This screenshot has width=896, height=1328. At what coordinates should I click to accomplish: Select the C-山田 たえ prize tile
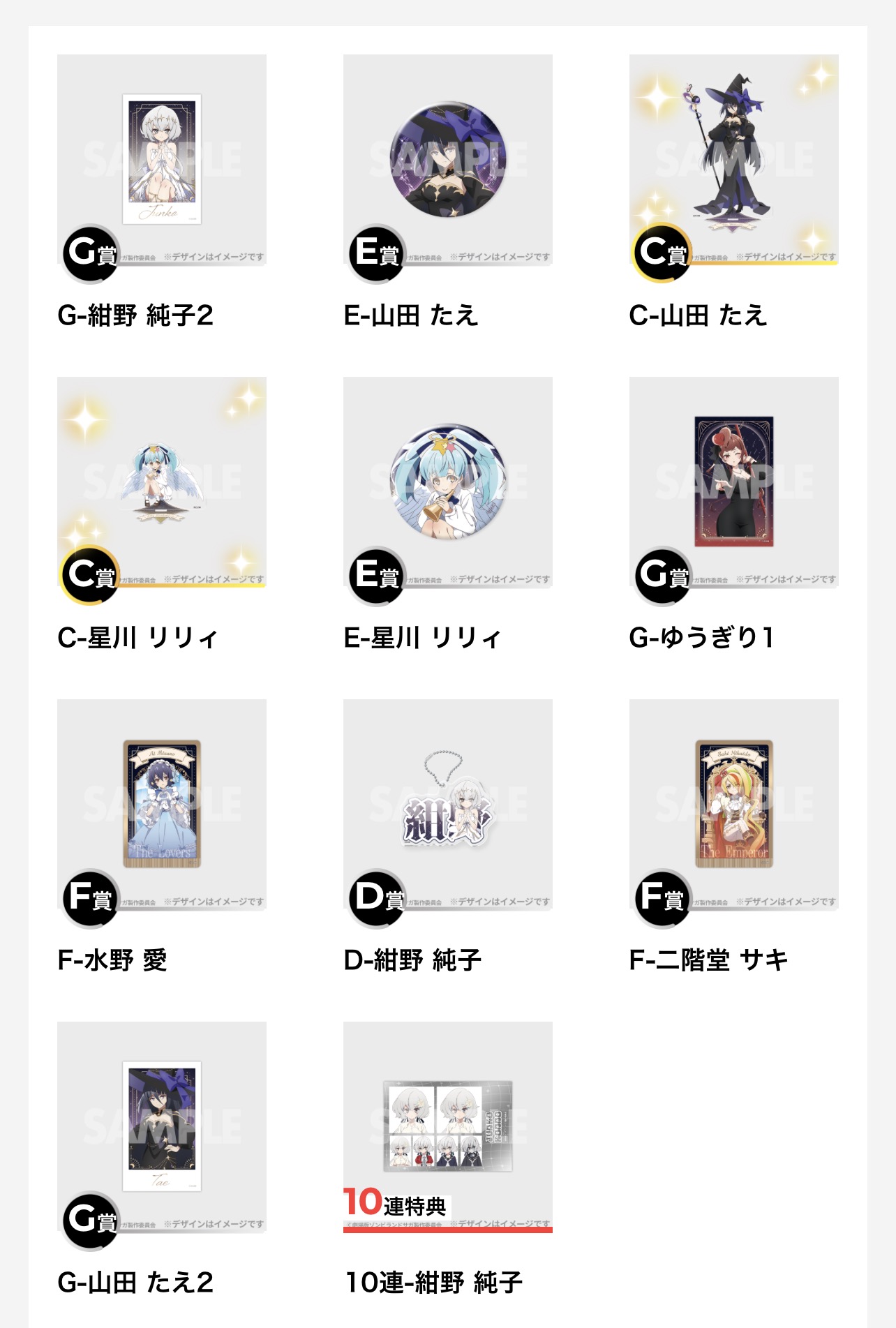pyautogui.click(x=733, y=160)
